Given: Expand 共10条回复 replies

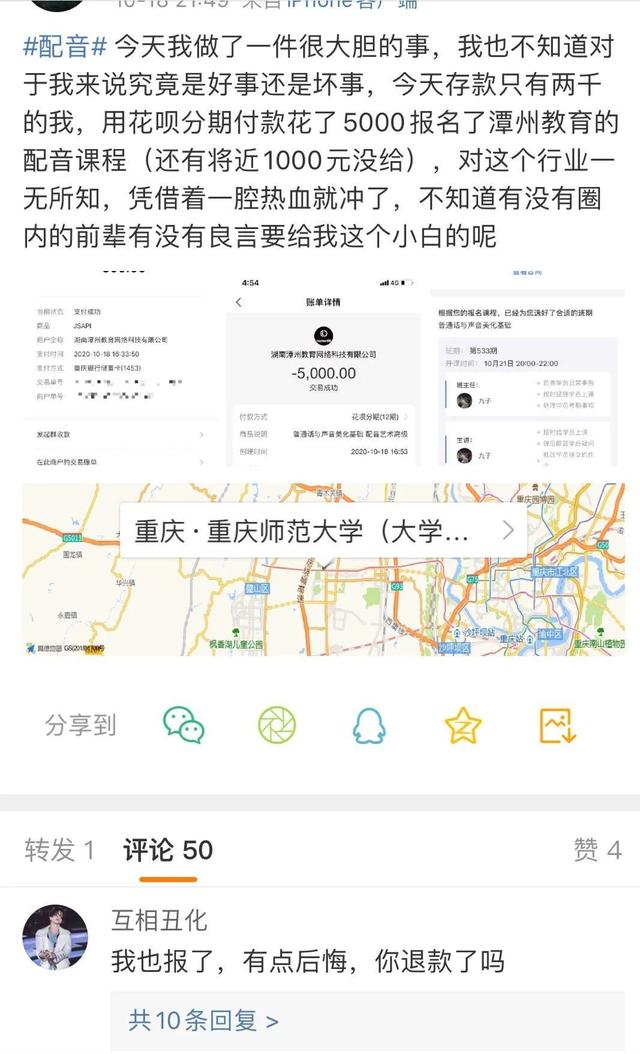Looking at the screenshot, I should [204, 1021].
